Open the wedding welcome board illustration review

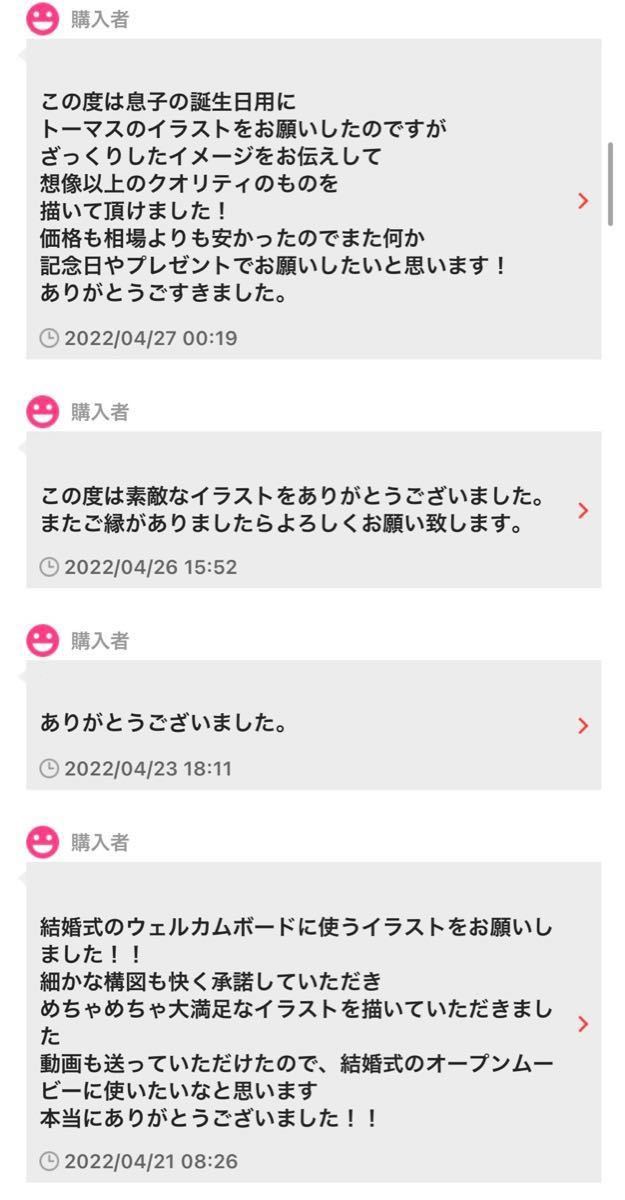pos(583,1024)
